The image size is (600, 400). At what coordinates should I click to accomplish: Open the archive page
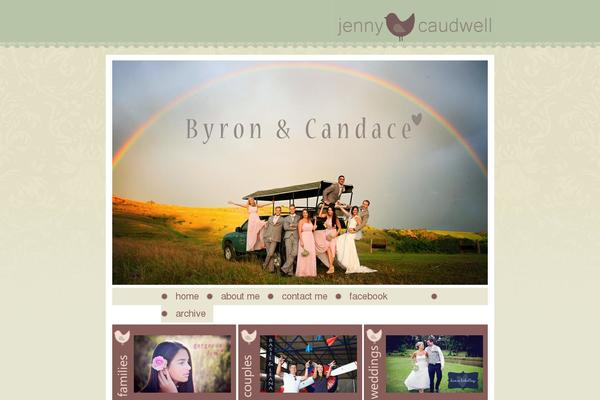190,313
